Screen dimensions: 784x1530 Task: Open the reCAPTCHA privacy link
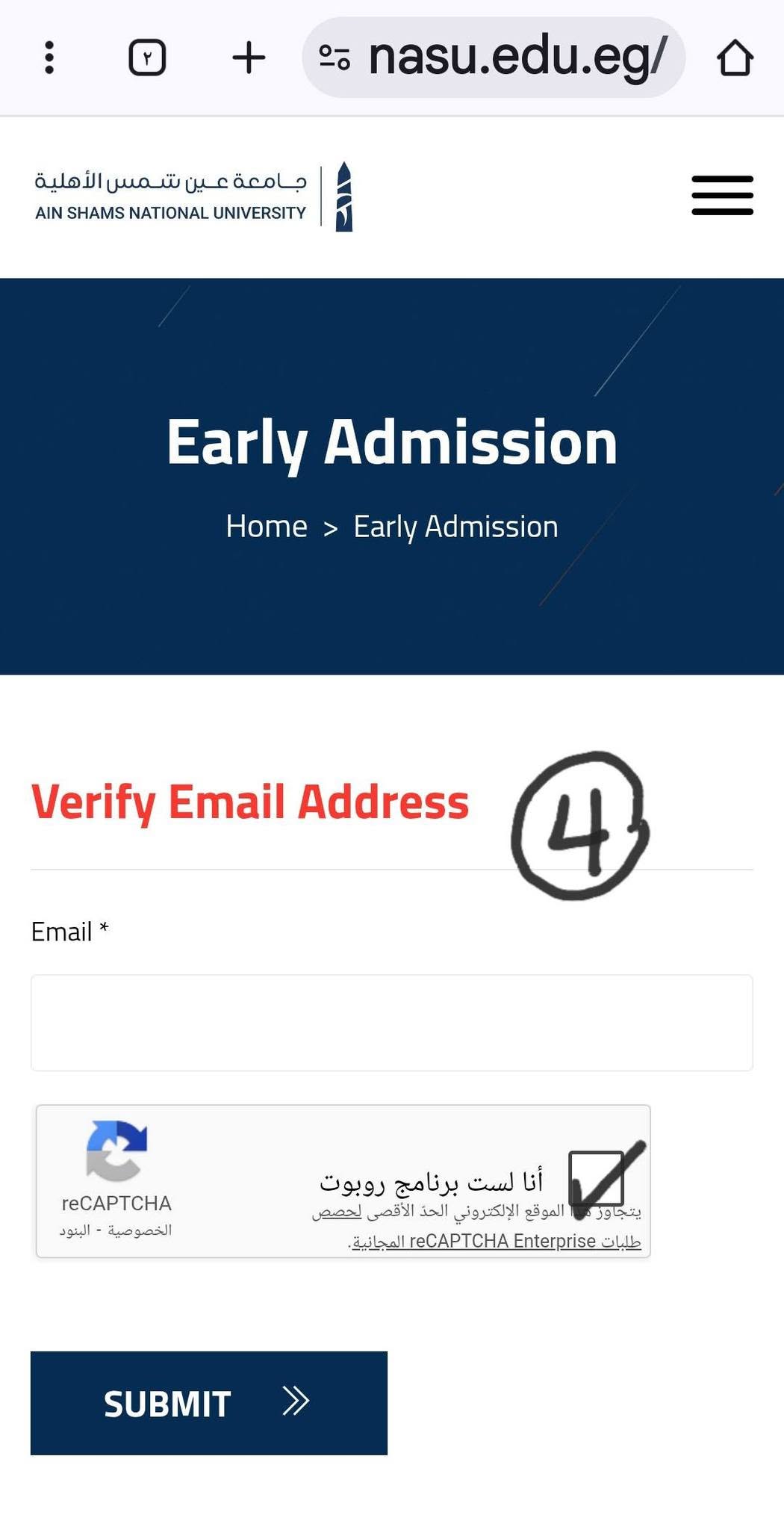[140, 1230]
